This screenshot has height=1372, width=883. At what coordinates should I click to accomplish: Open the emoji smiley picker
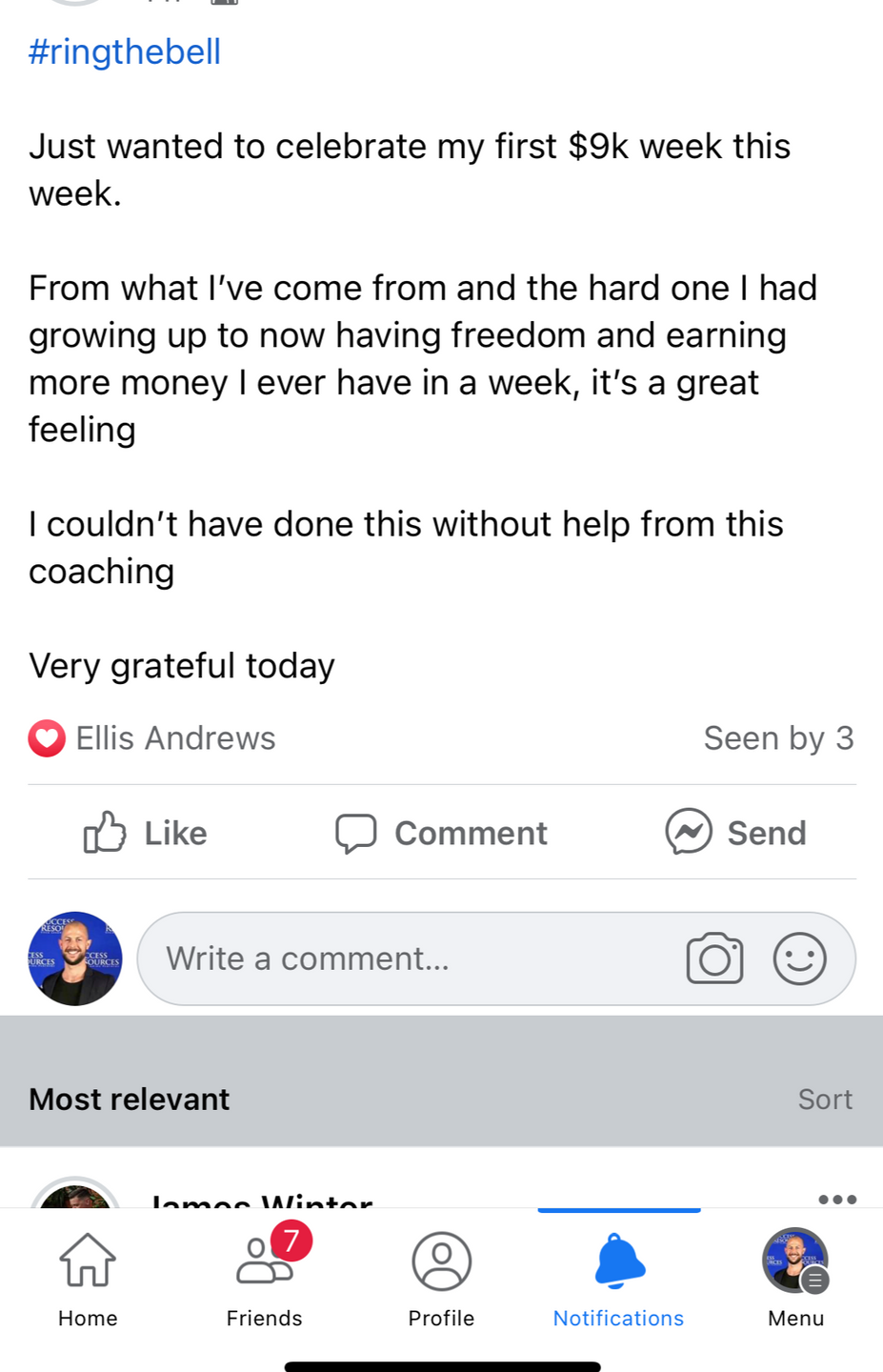pyautogui.click(x=799, y=958)
